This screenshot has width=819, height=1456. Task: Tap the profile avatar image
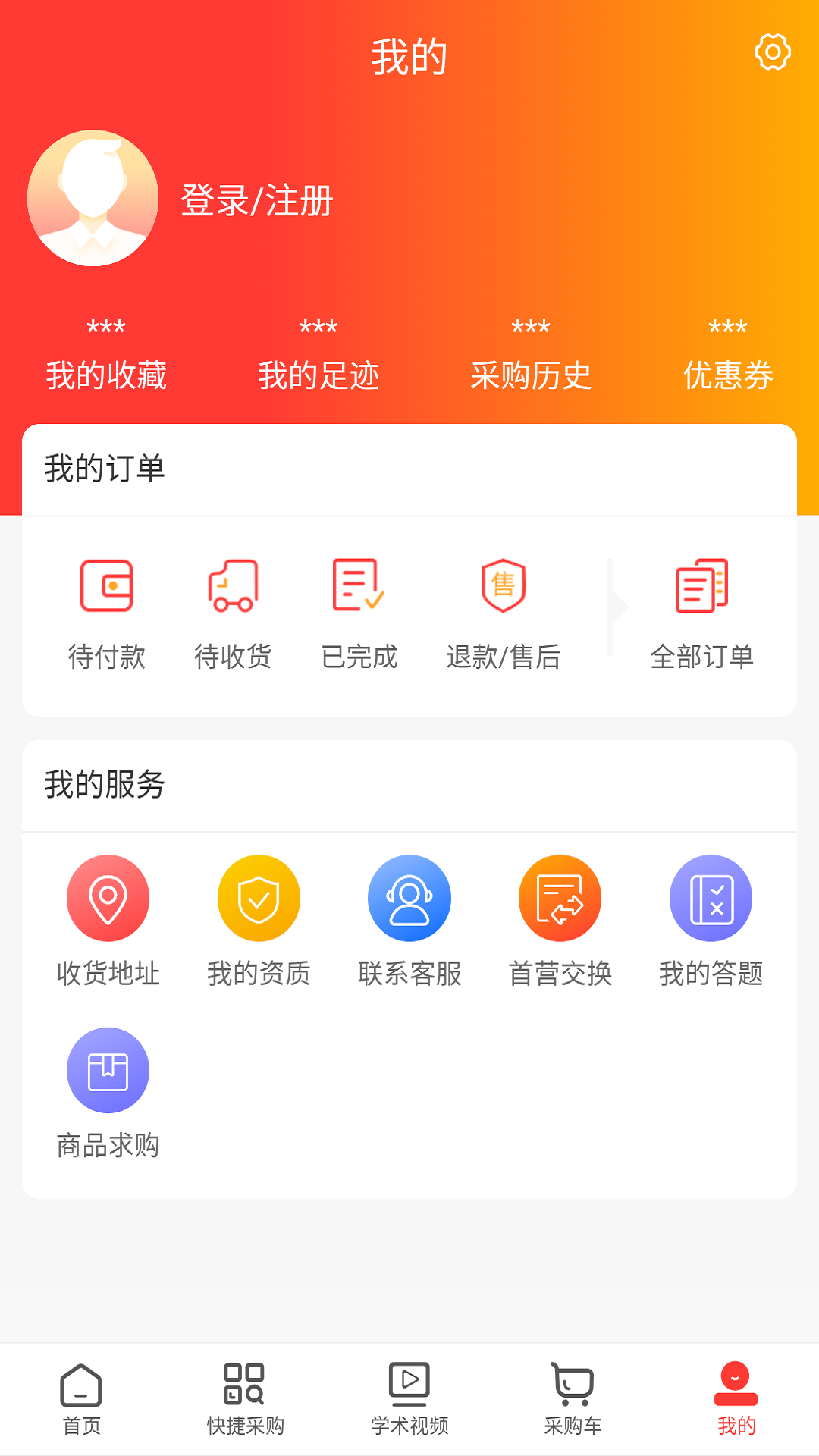[92, 197]
